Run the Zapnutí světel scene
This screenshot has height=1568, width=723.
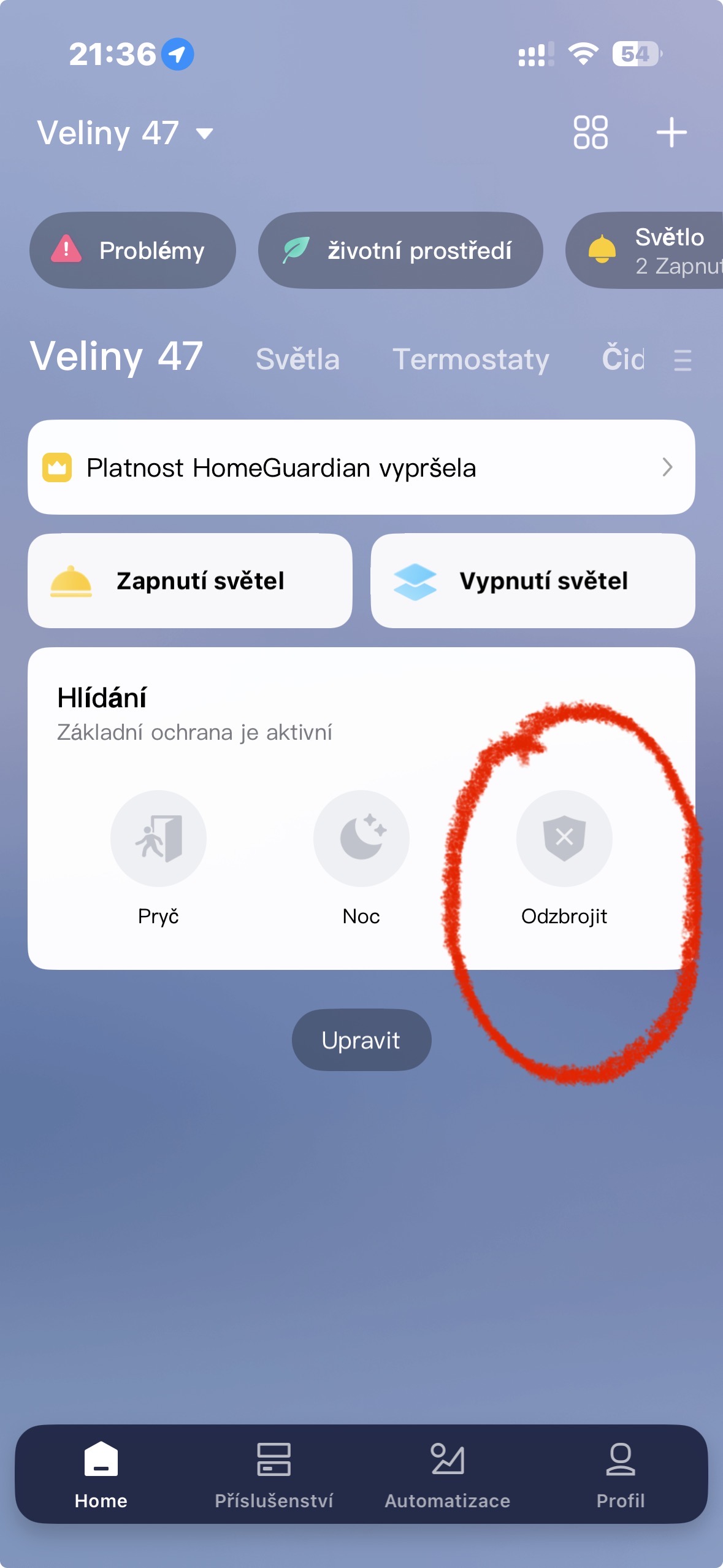coord(190,581)
